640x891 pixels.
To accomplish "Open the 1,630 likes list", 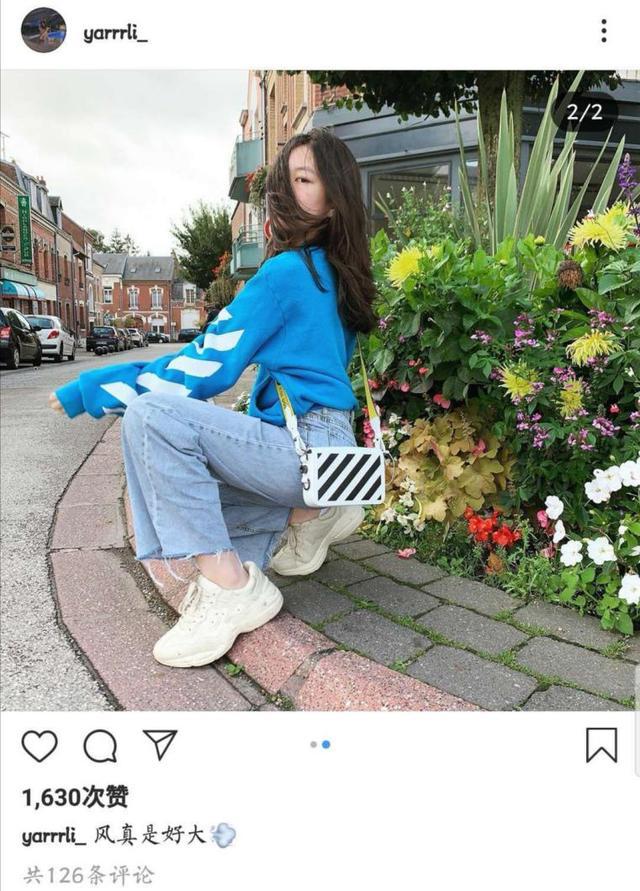I will tap(75, 797).
